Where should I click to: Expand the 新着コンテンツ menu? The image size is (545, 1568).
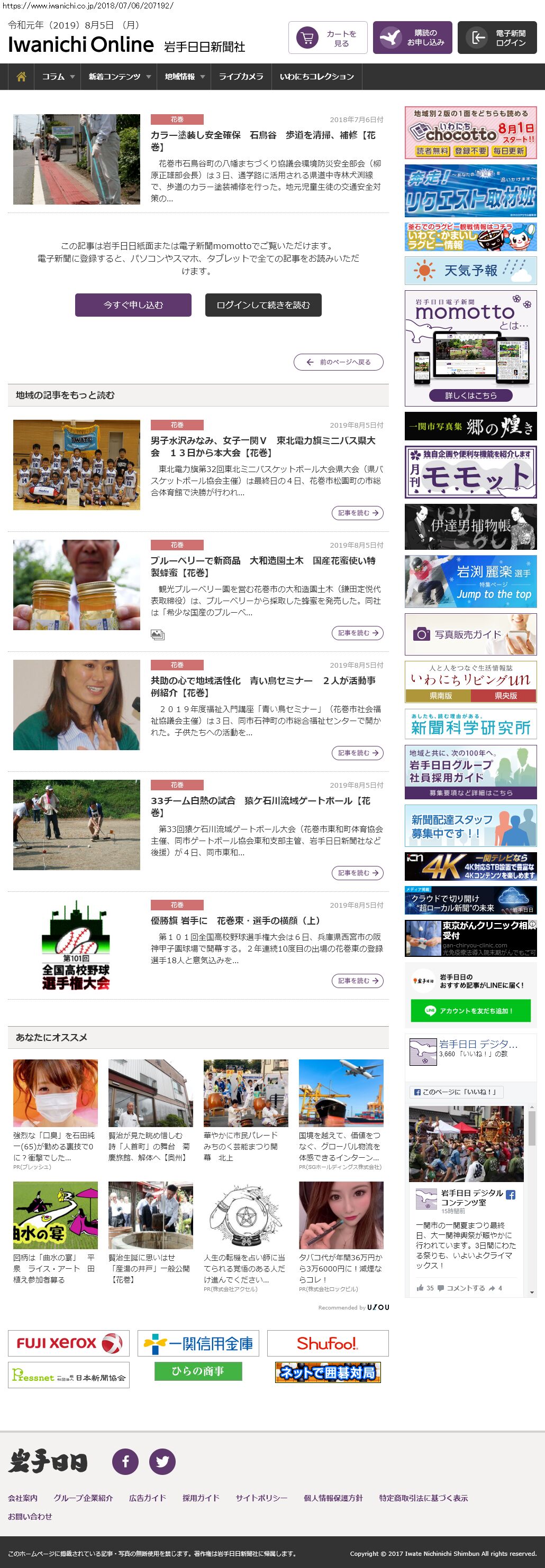[x=119, y=77]
